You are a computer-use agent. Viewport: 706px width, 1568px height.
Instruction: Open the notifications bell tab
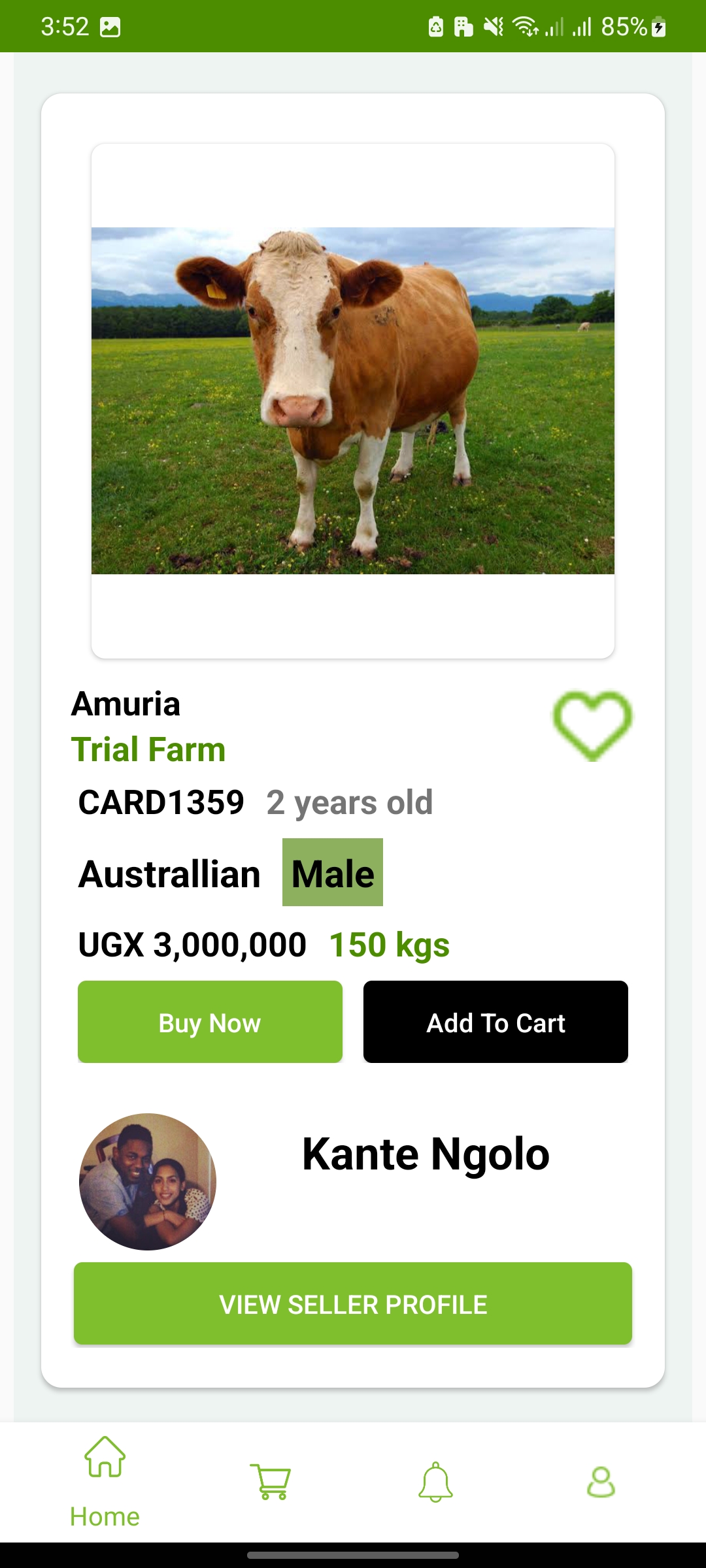click(435, 1482)
